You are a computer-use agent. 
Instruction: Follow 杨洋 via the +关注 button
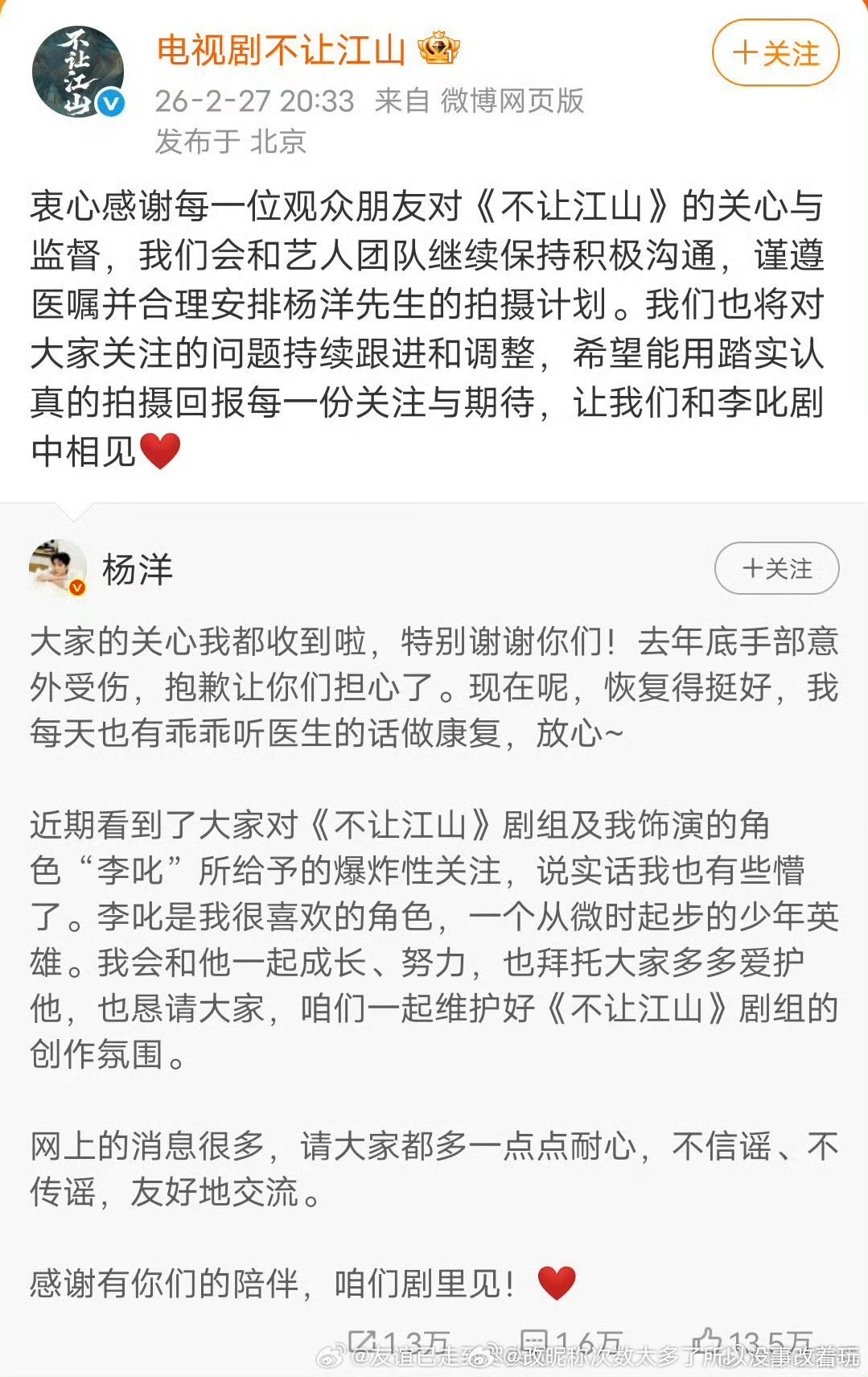pos(775,568)
